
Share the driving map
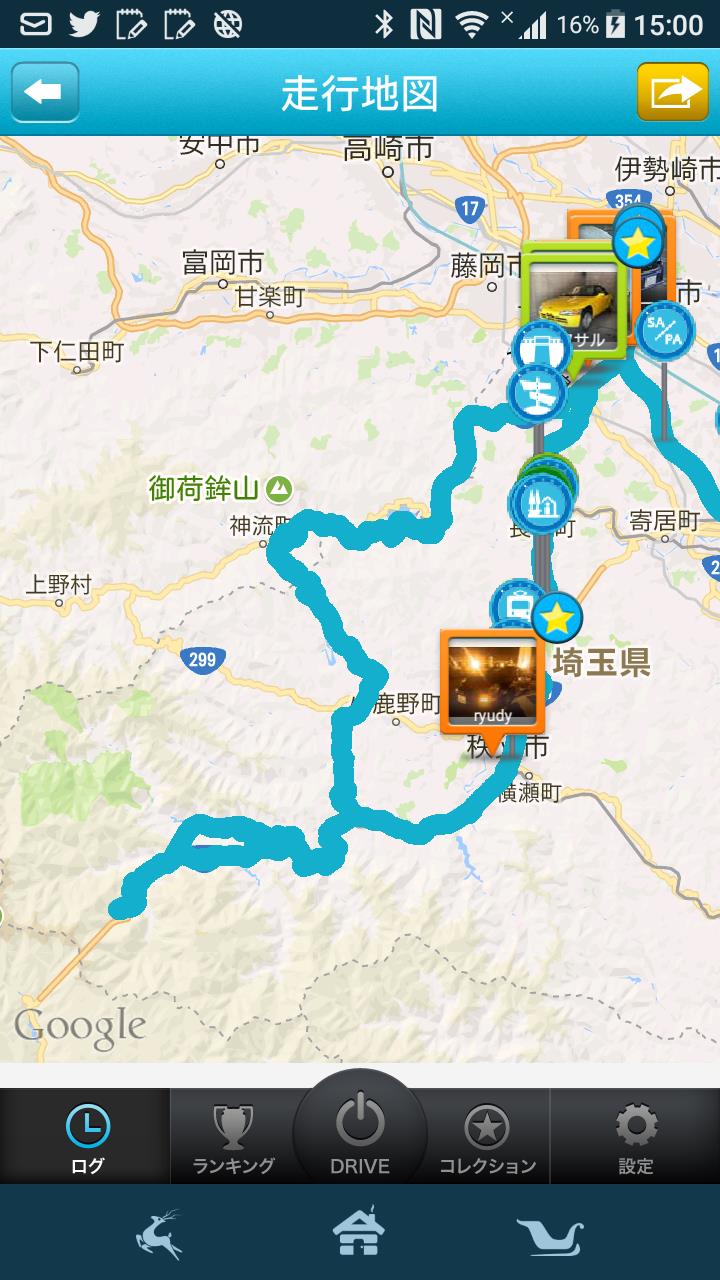[x=673, y=93]
